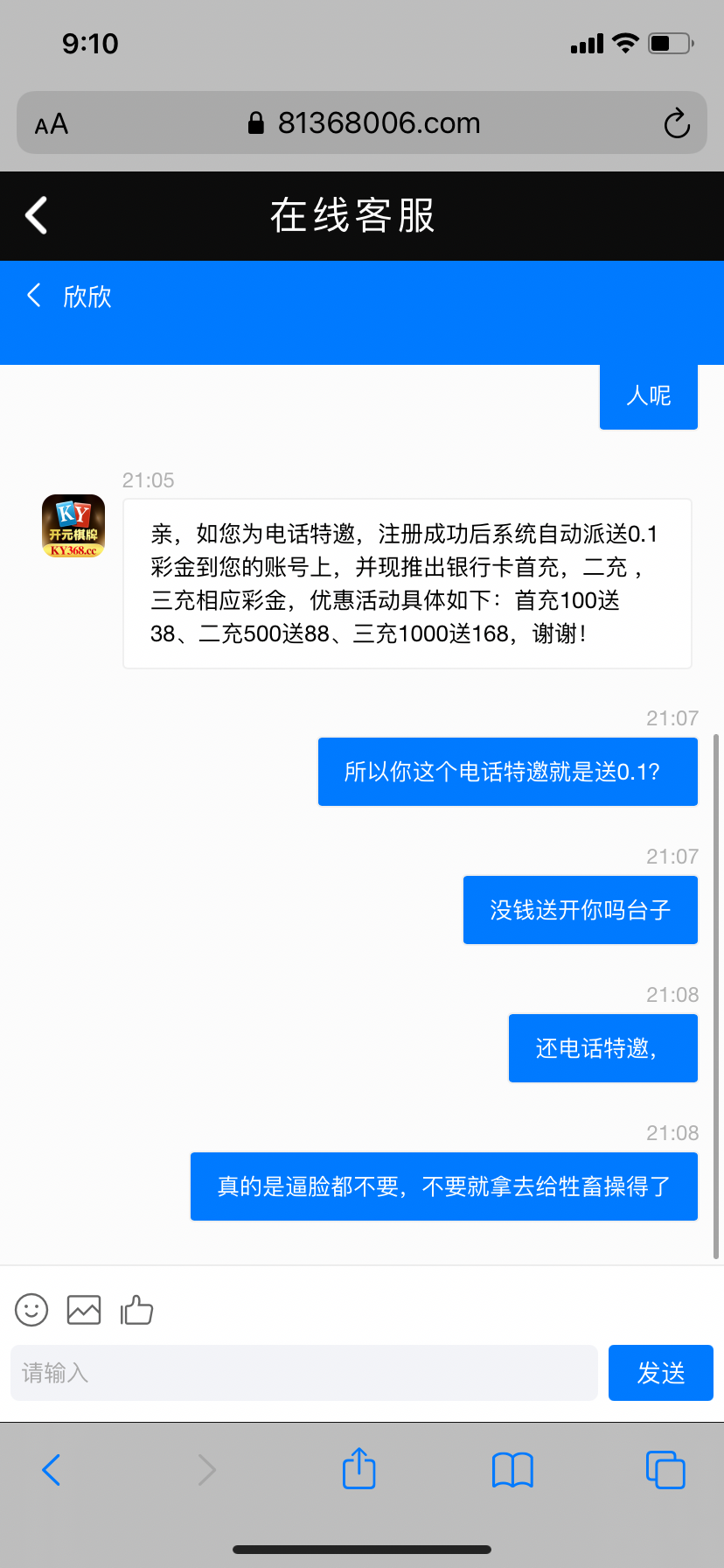Open the AA text size menu

point(50,123)
